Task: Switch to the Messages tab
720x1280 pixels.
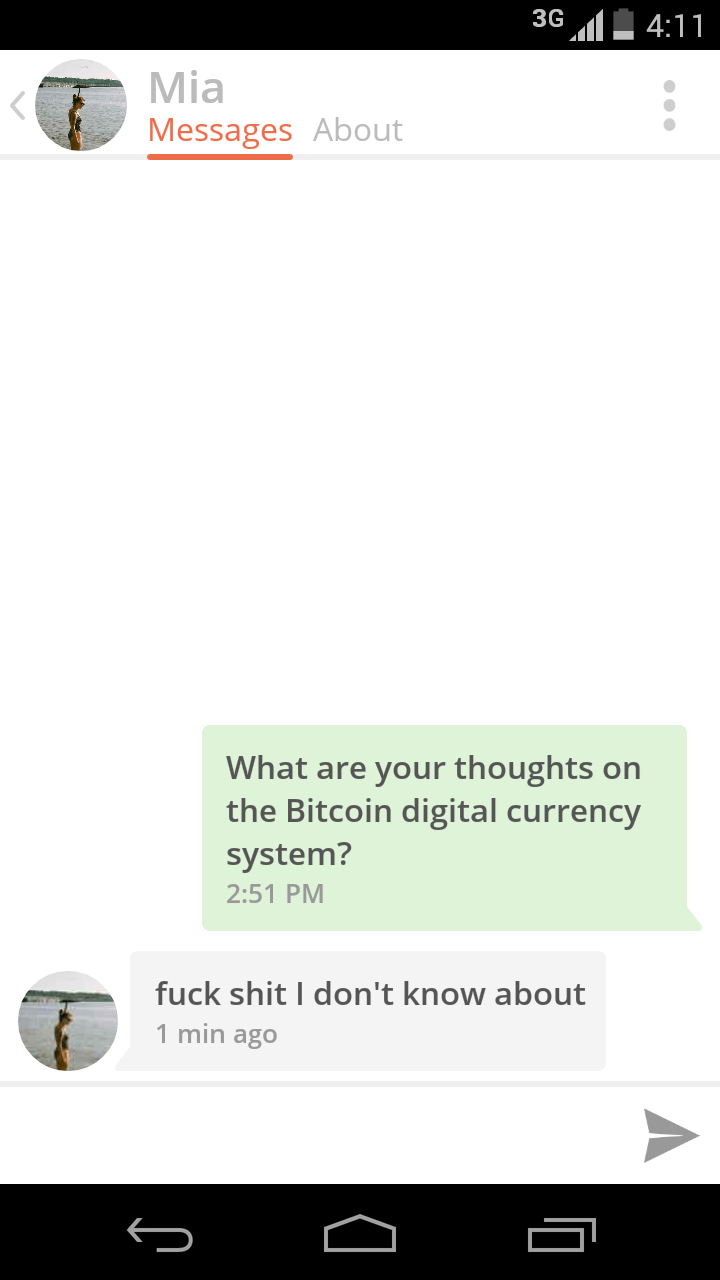Action: click(220, 131)
